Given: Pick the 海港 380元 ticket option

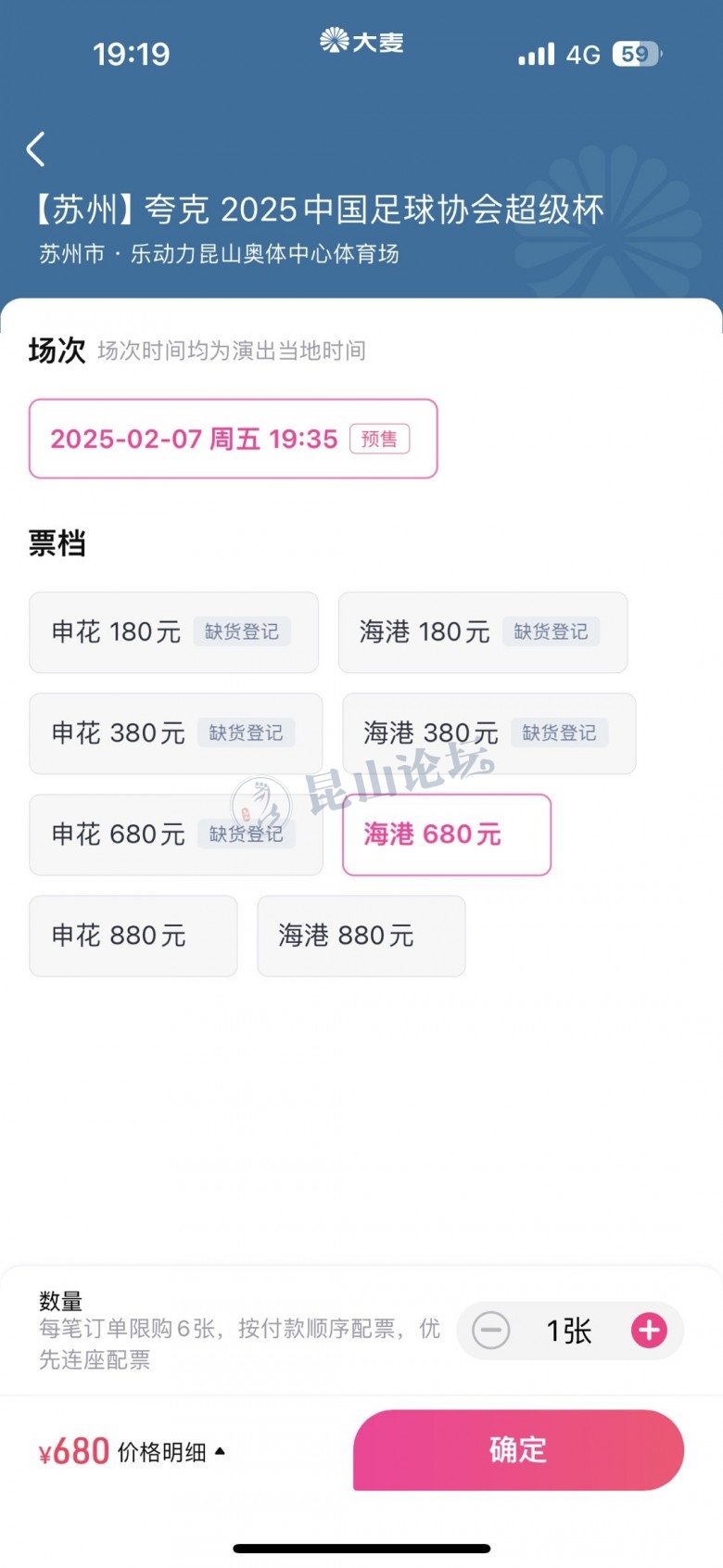Looking at the screenshot, I should click(488, 733).
